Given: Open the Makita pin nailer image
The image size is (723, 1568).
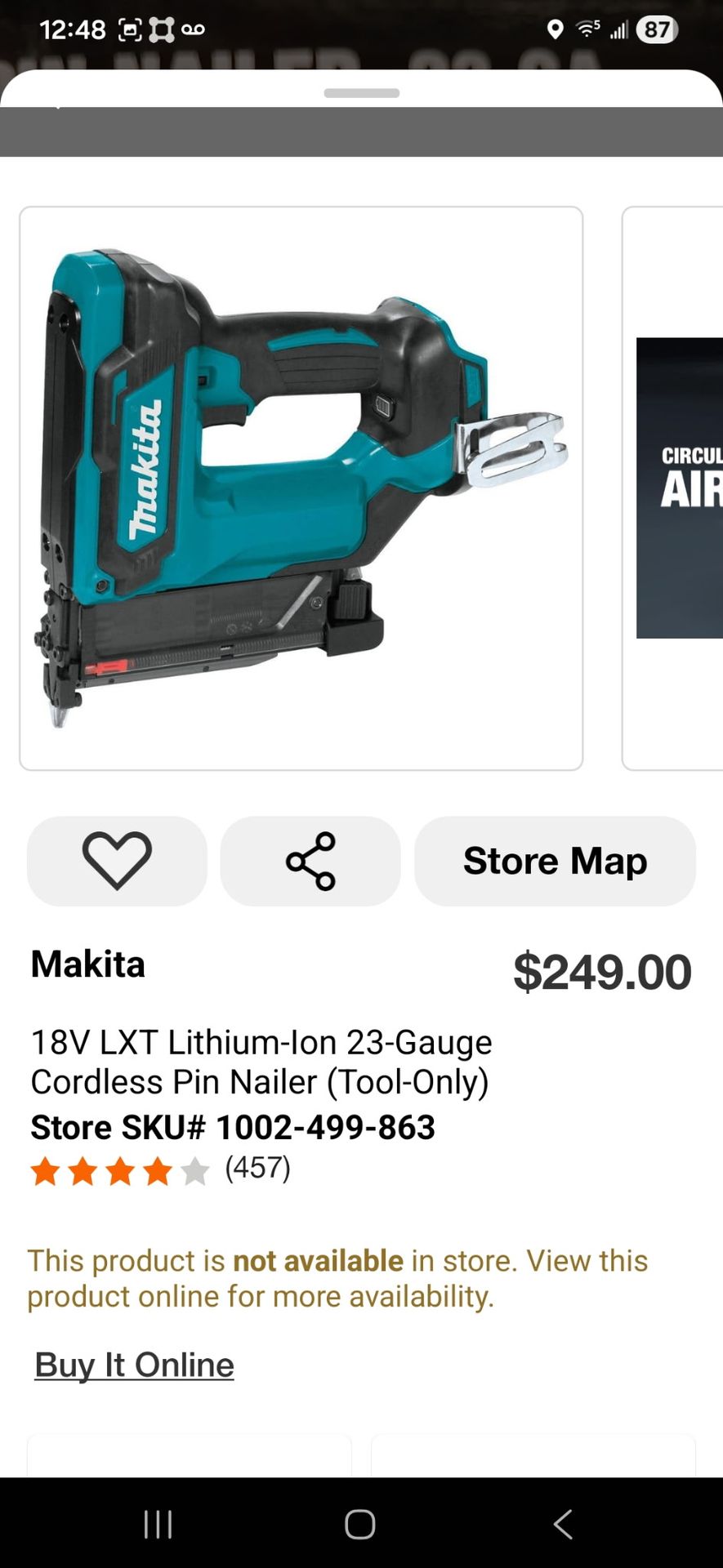Looking at the screenshot, I should pos(301,488).
